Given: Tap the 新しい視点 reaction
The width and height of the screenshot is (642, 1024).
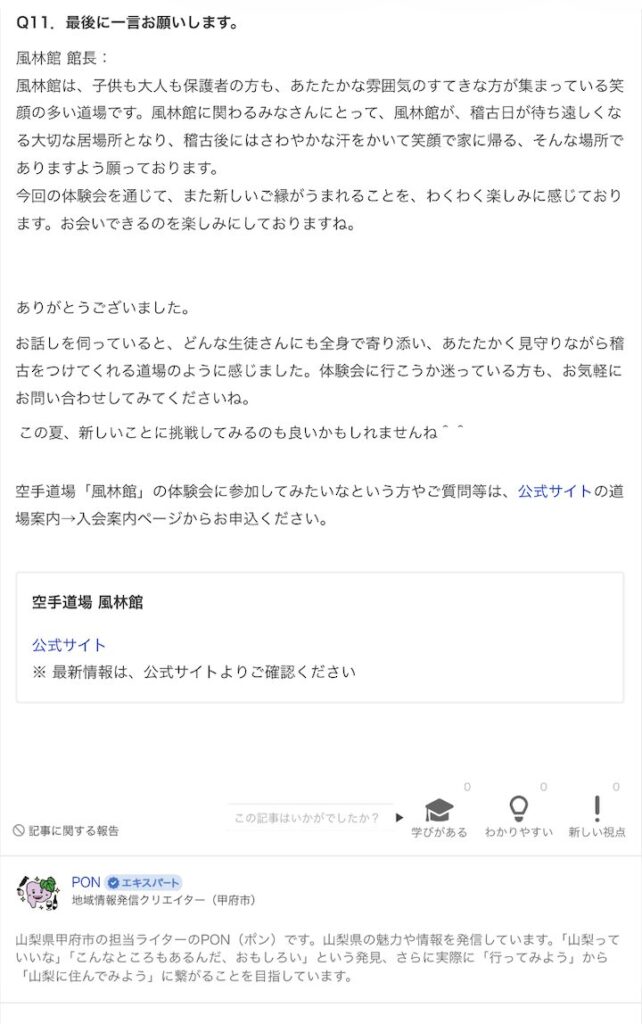Looking at the screenshot, I should coord(596,818).
